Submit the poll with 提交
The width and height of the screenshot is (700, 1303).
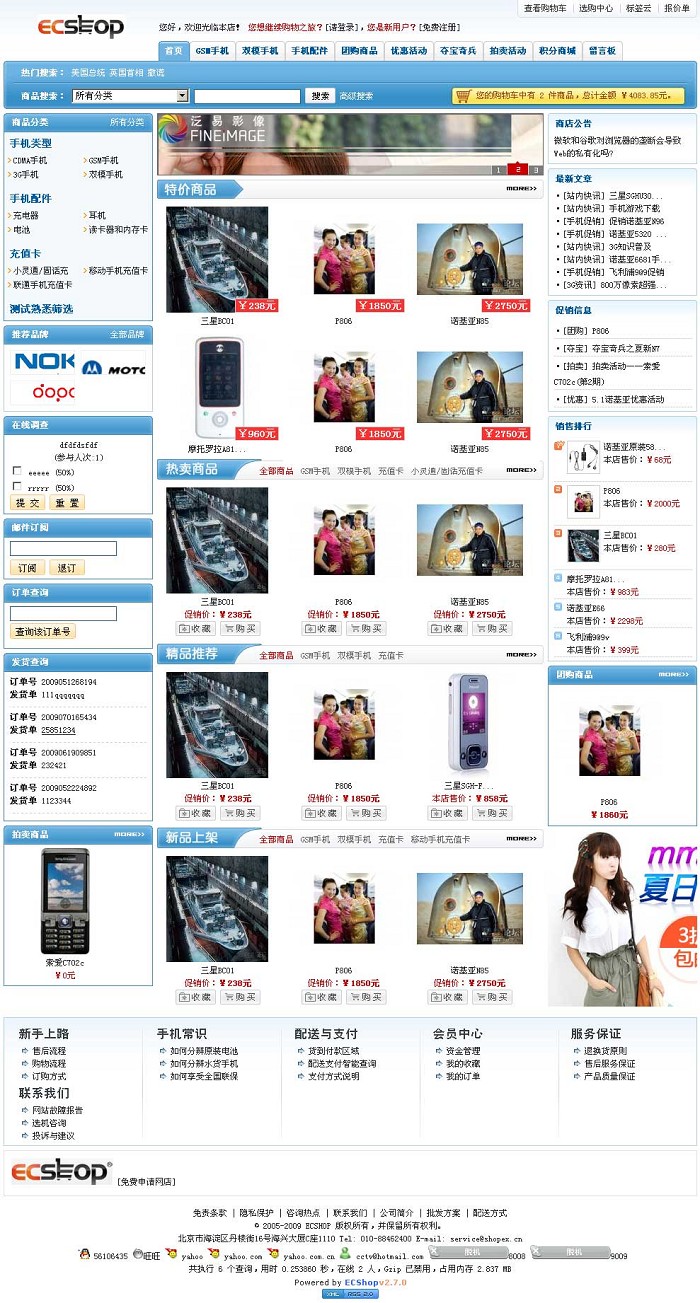pyautogui.click(x=27, y=503)
